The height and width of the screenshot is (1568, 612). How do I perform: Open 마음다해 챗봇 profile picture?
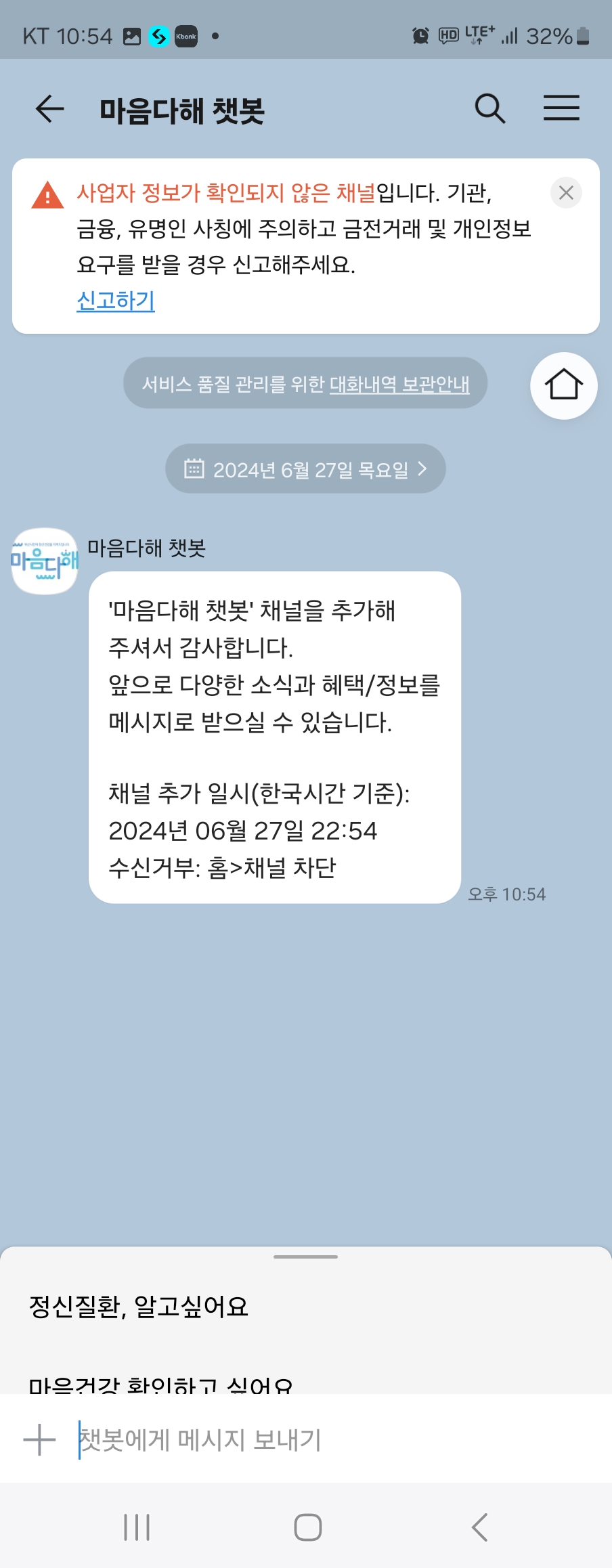coord(45,561)
